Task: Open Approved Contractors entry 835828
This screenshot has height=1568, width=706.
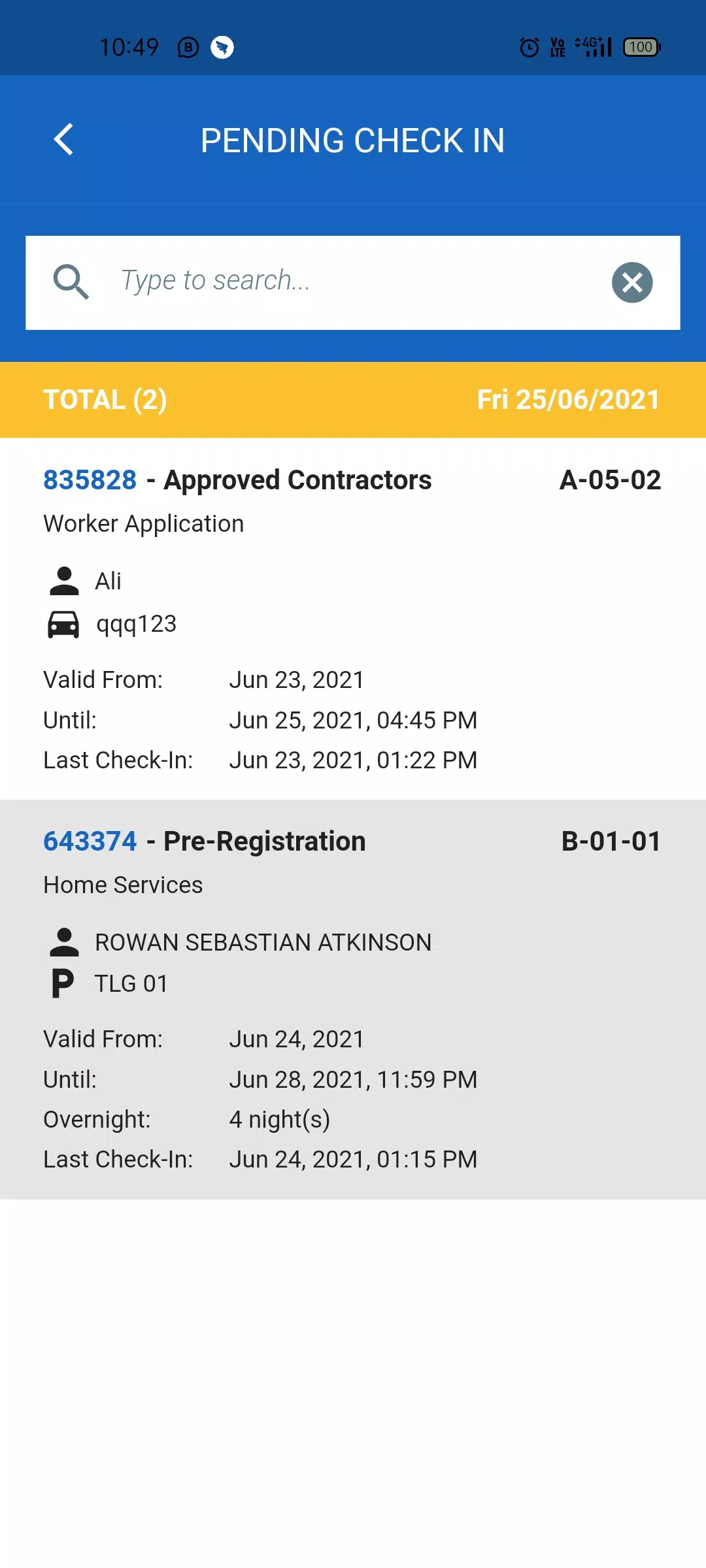Action: (353, 619)
